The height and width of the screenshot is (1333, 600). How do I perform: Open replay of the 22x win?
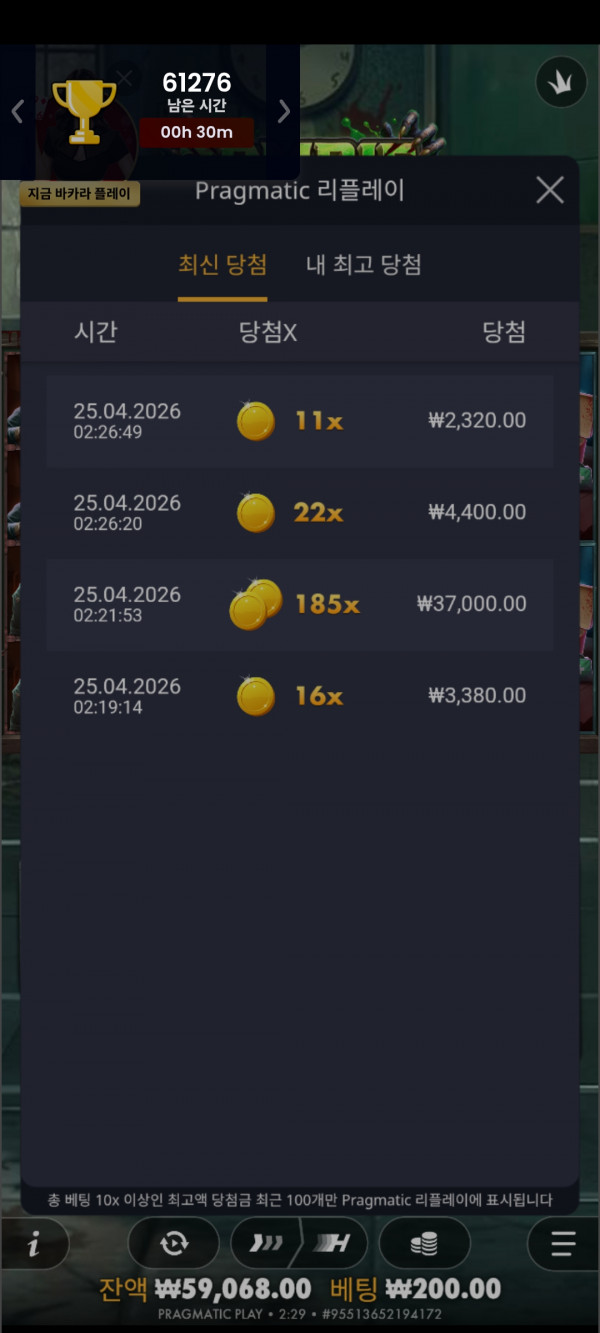(300, 512)
